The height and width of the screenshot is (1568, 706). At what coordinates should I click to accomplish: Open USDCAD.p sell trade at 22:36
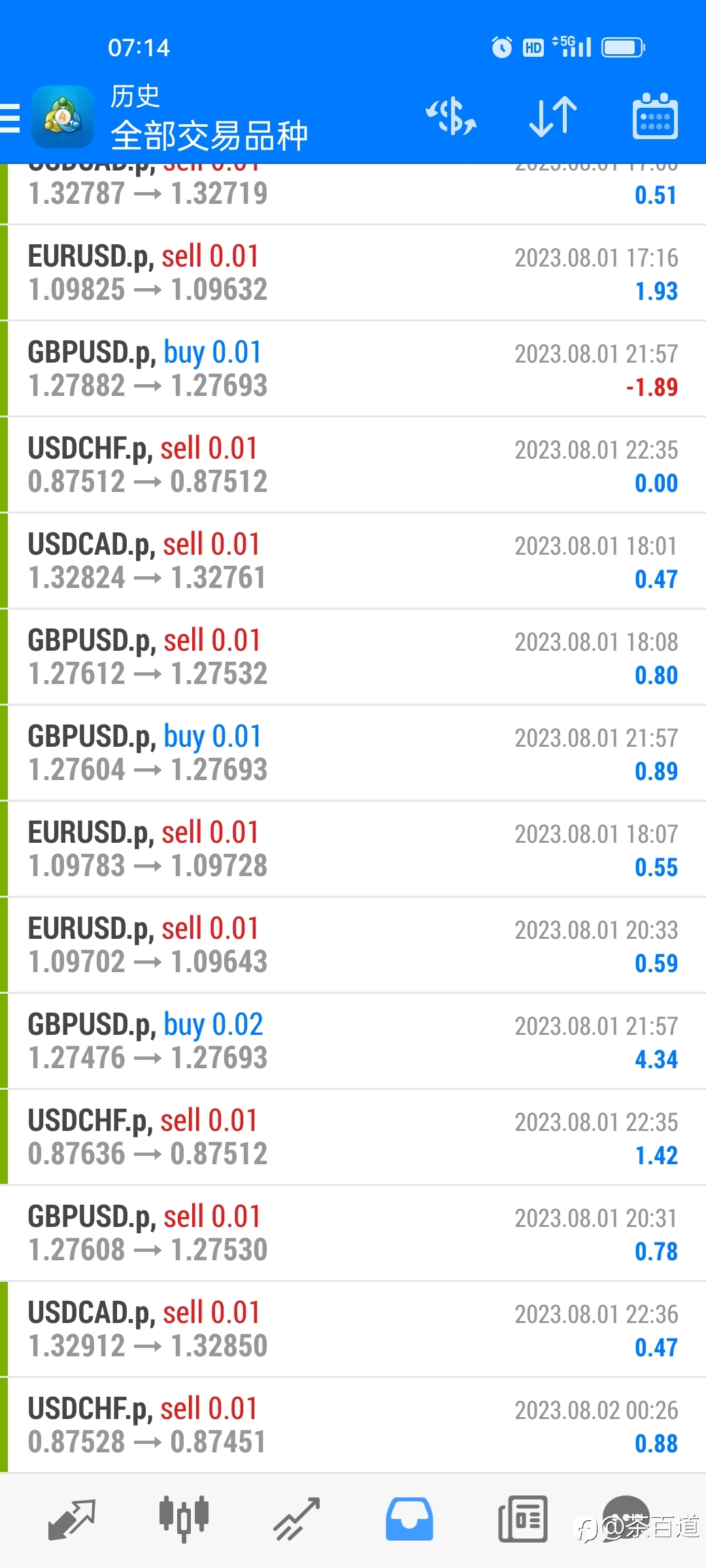(353, 1330)
